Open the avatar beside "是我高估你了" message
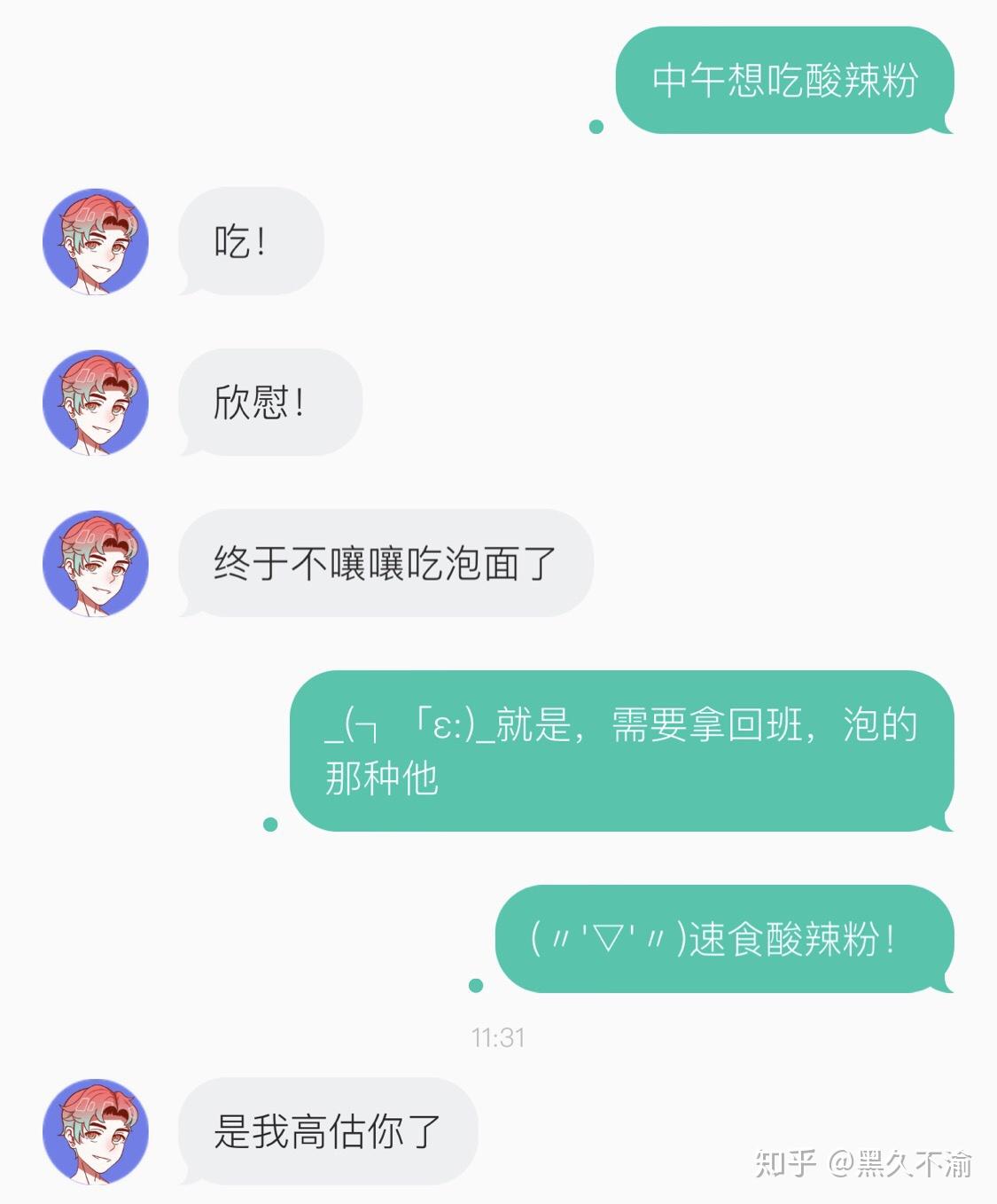997x1204 pixels. (96, 1131)
